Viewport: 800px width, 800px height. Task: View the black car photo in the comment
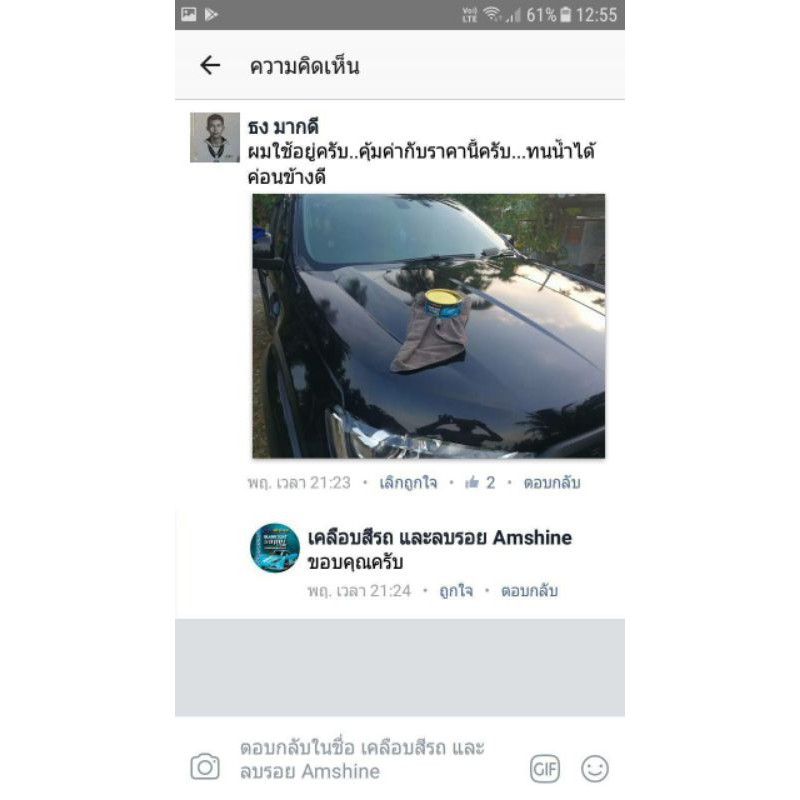(x=428, y=326)
